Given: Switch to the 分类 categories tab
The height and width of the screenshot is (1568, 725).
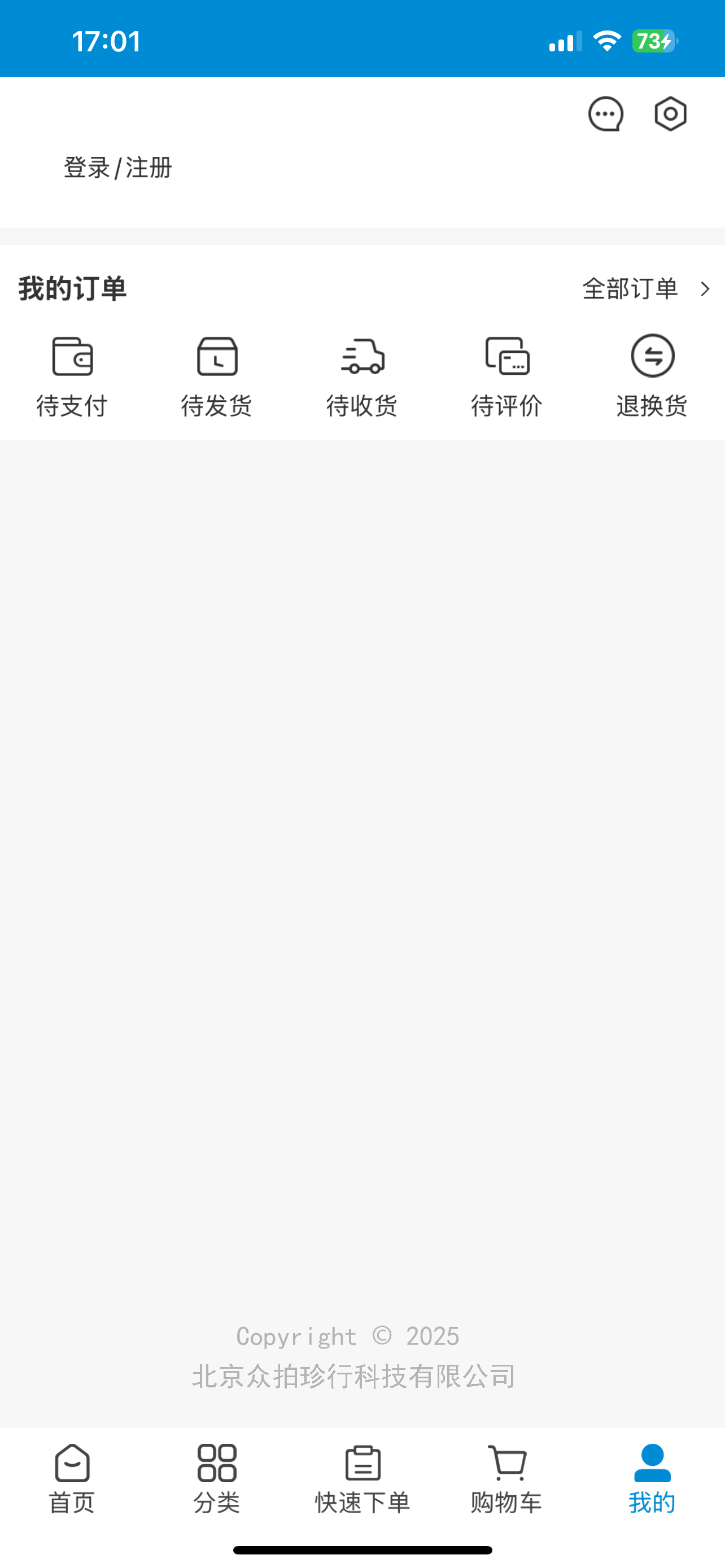Looking at the screenshot, I should pos(217,1480).
